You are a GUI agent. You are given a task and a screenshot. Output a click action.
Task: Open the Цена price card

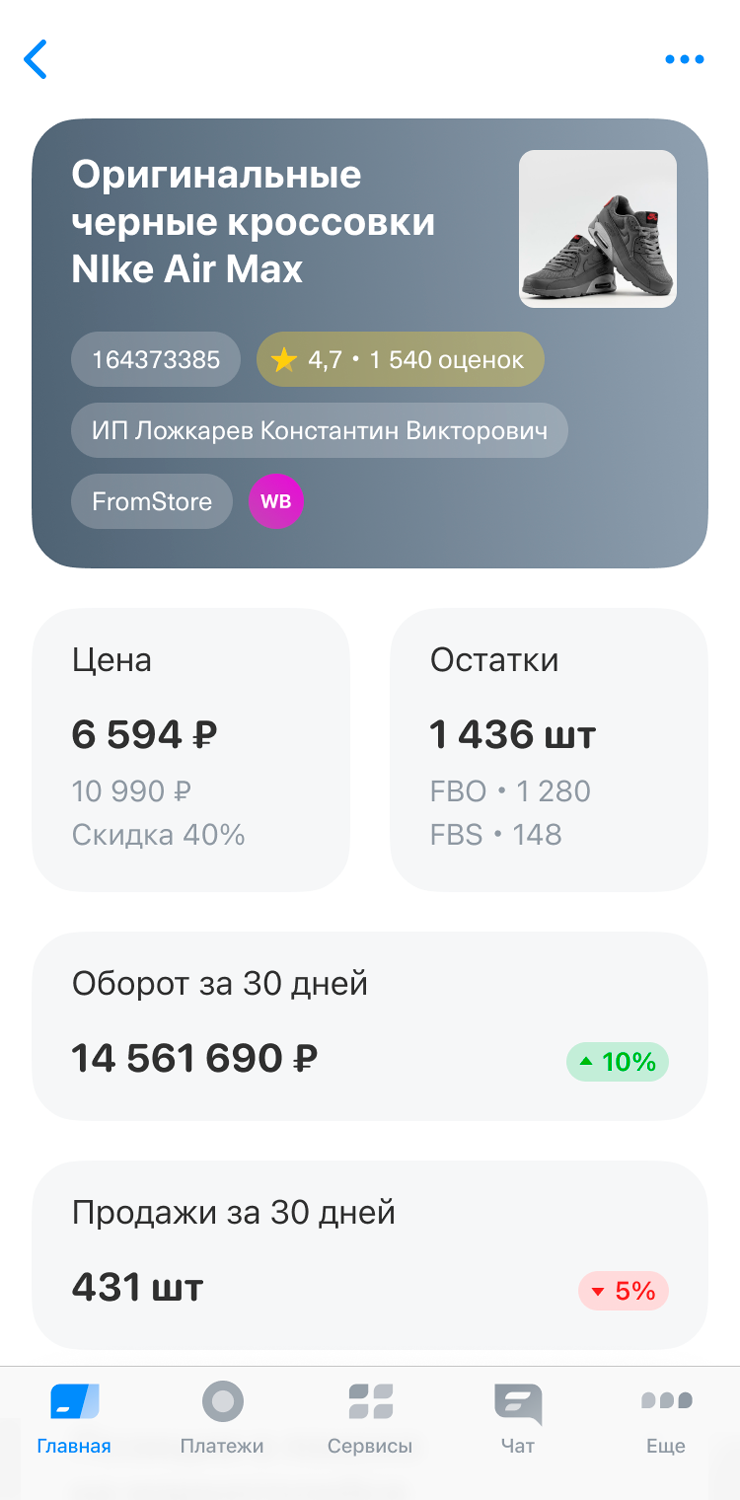[191, 750]
